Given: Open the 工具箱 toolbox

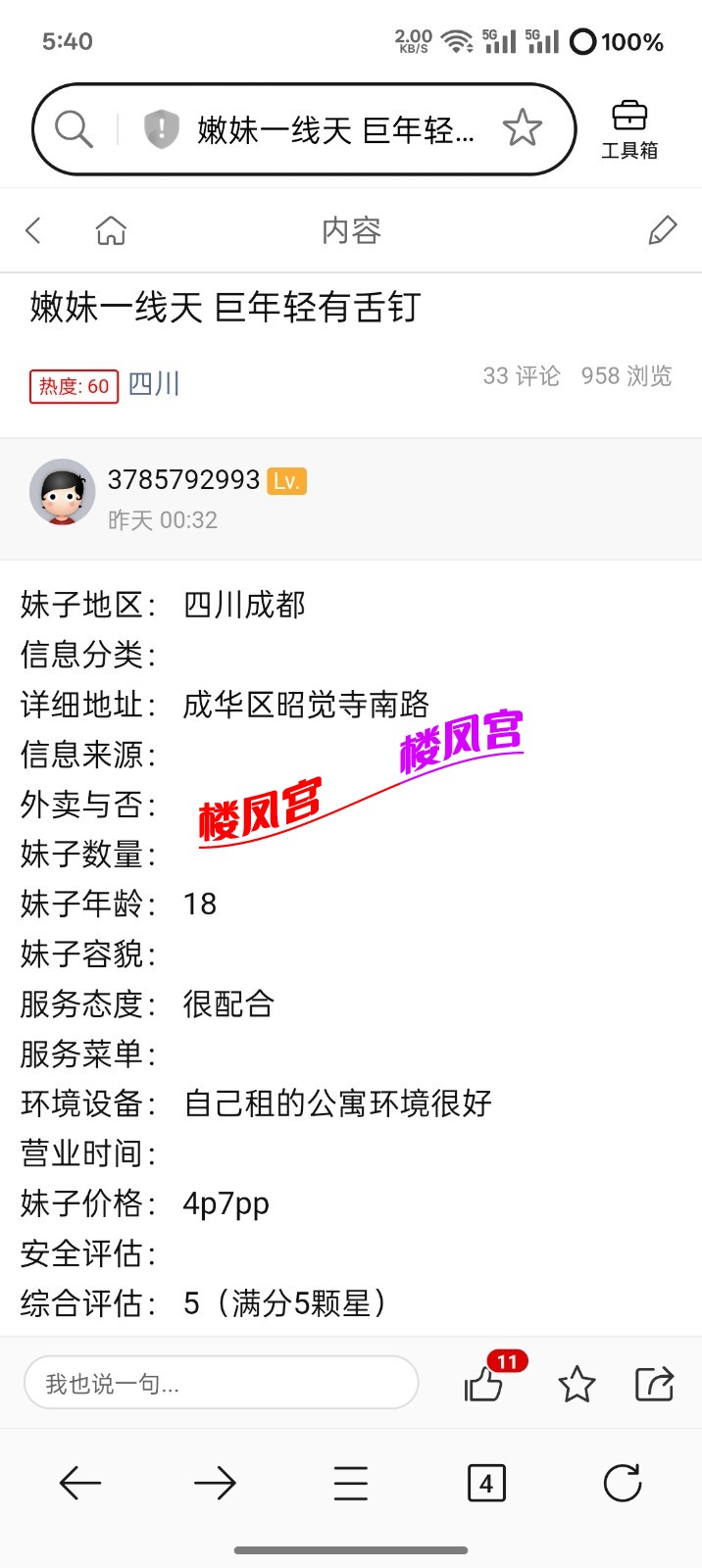Looking at the screenshot, I should pyautogui.click(x=629, y=129).
